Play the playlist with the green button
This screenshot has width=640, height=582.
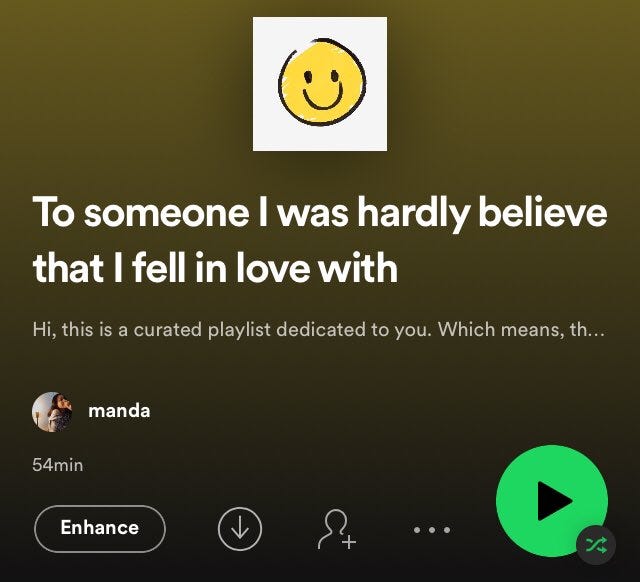tap(551, 500)
